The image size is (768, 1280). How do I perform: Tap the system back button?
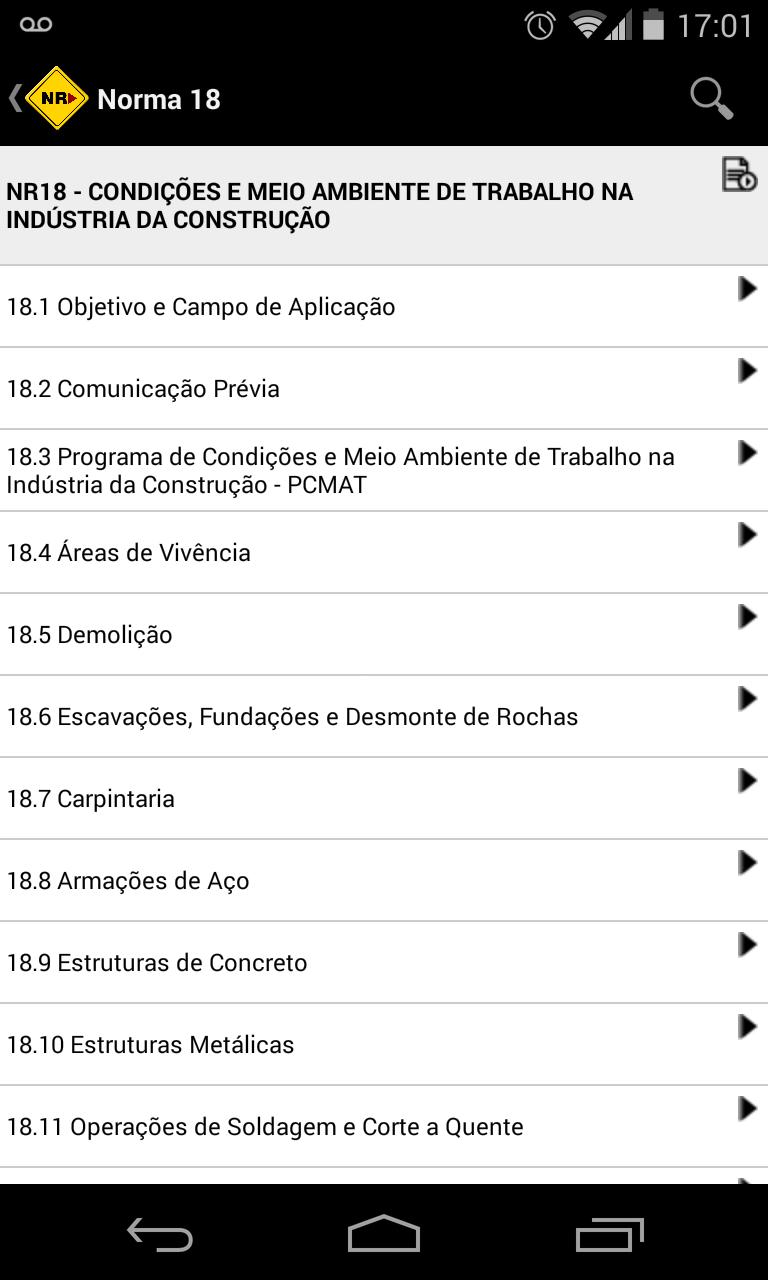coord(160,1235)
